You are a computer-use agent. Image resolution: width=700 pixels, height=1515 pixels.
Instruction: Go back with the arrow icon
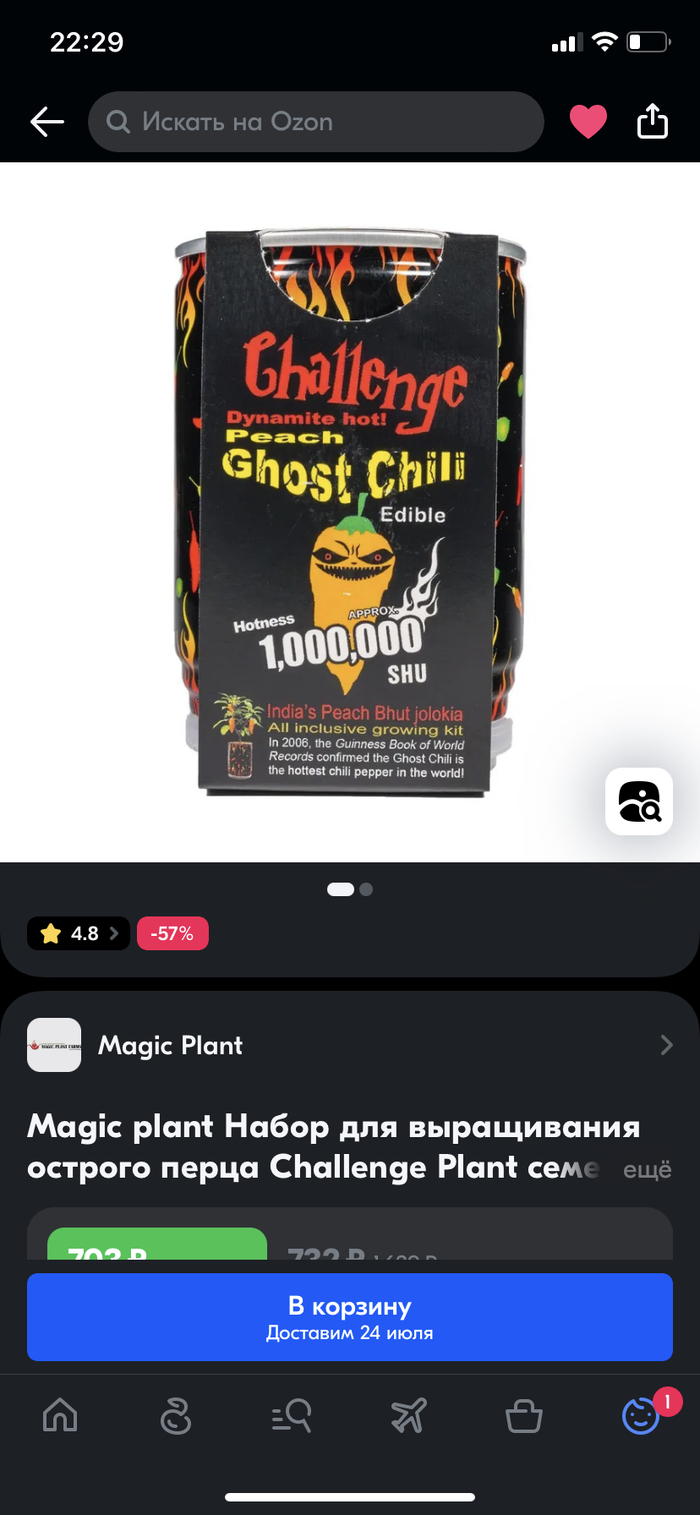pos(47,122)
